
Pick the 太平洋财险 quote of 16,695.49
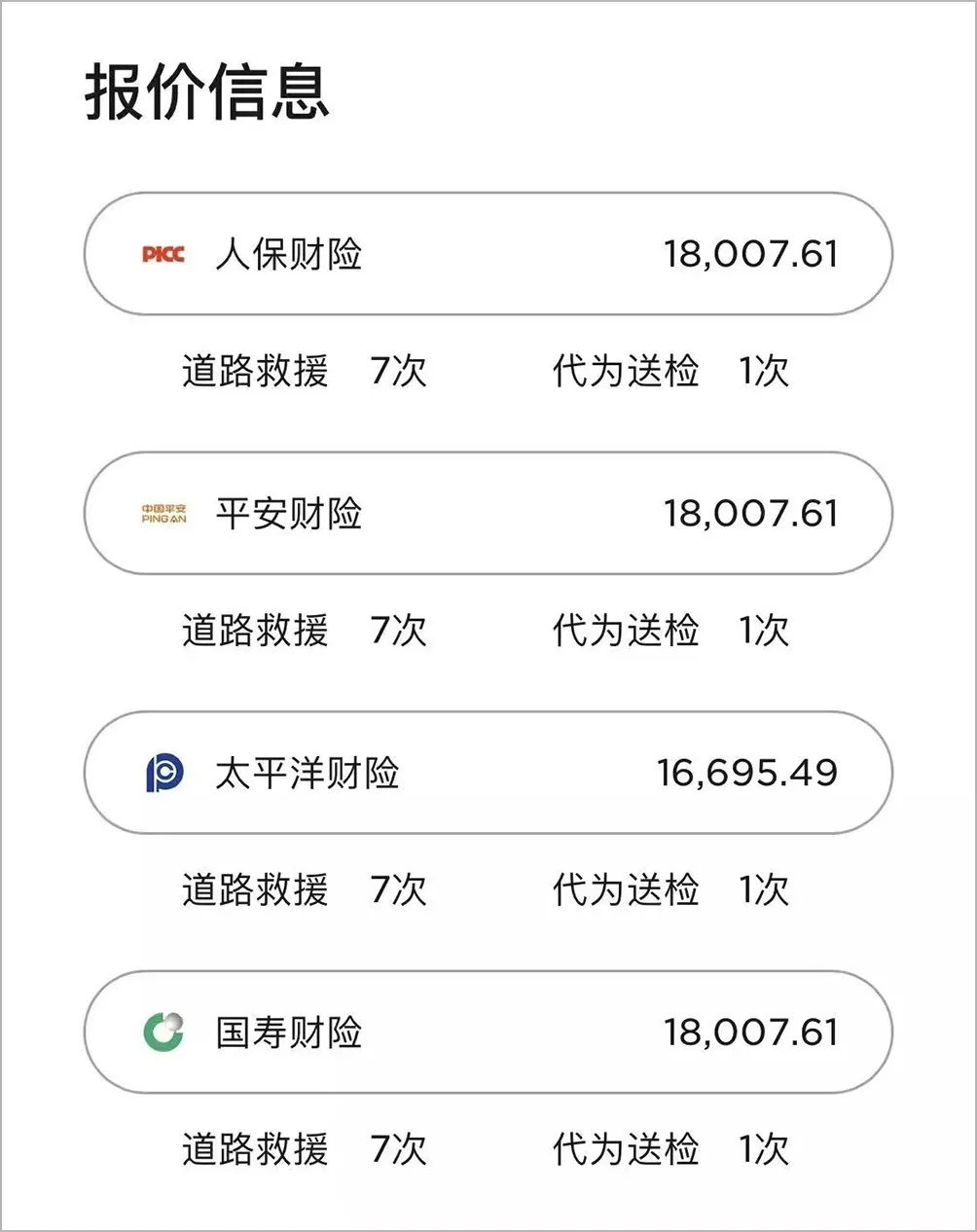488,773
